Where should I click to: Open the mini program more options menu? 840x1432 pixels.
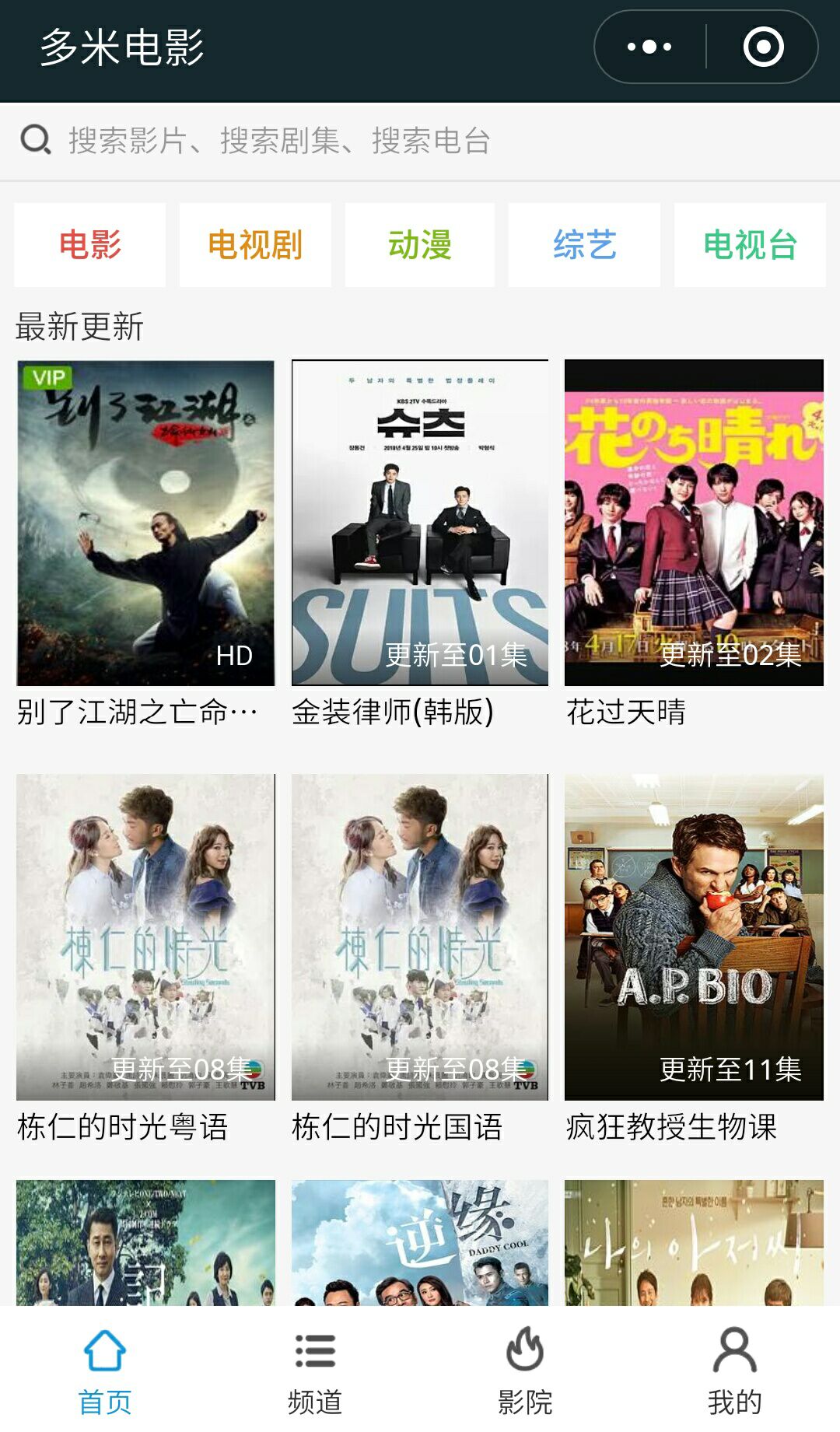pos(649,47)
